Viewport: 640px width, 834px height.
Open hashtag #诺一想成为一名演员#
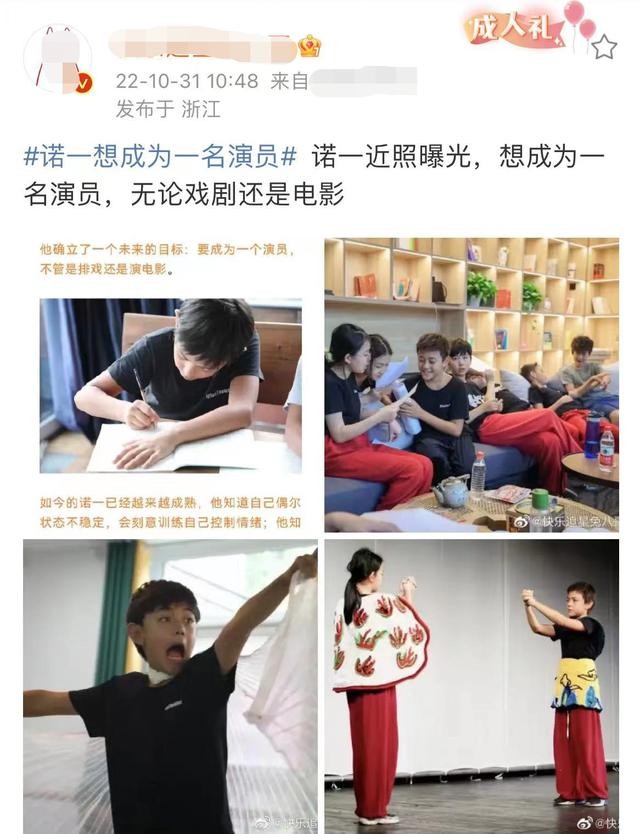(161, 156)
